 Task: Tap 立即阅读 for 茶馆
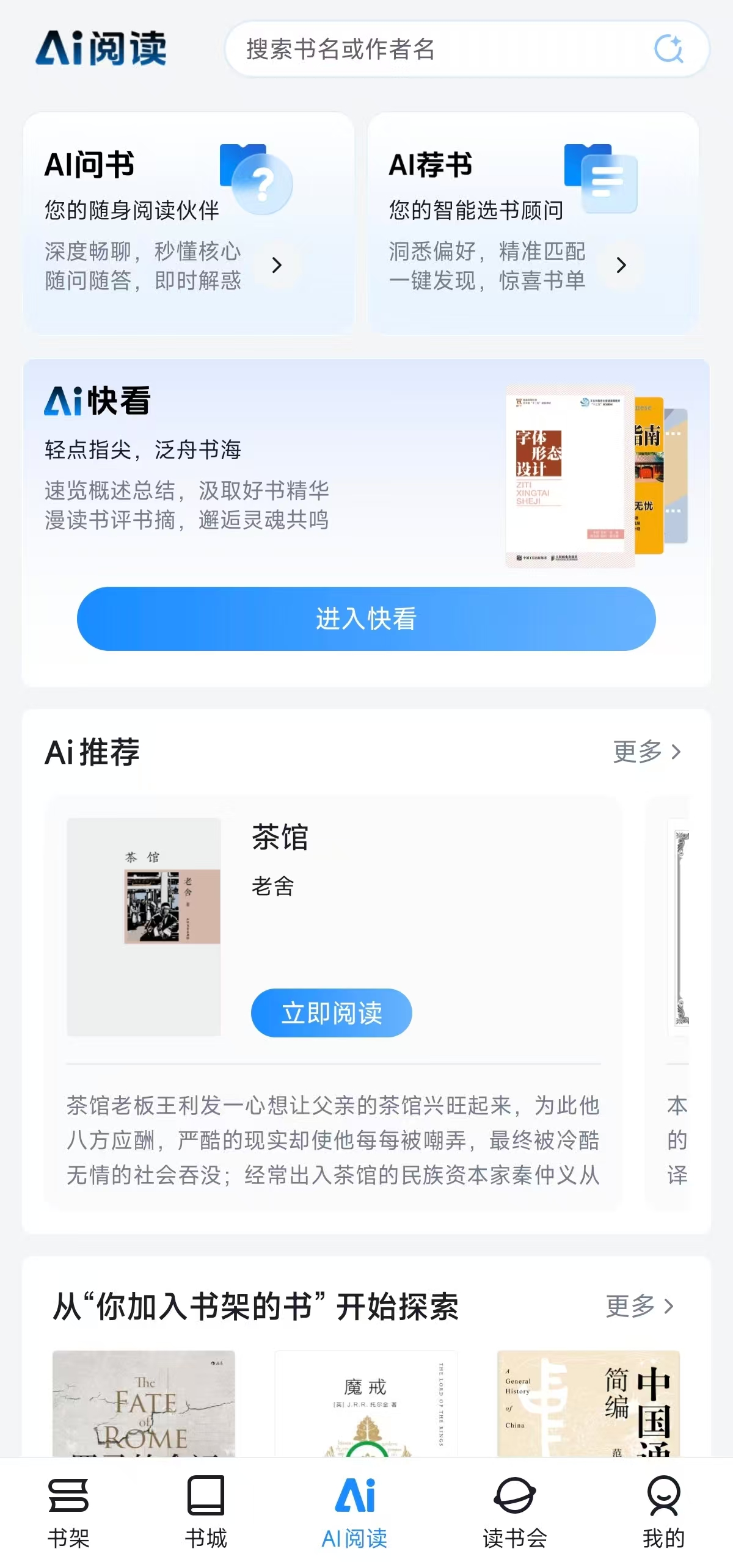[331, 1013]
